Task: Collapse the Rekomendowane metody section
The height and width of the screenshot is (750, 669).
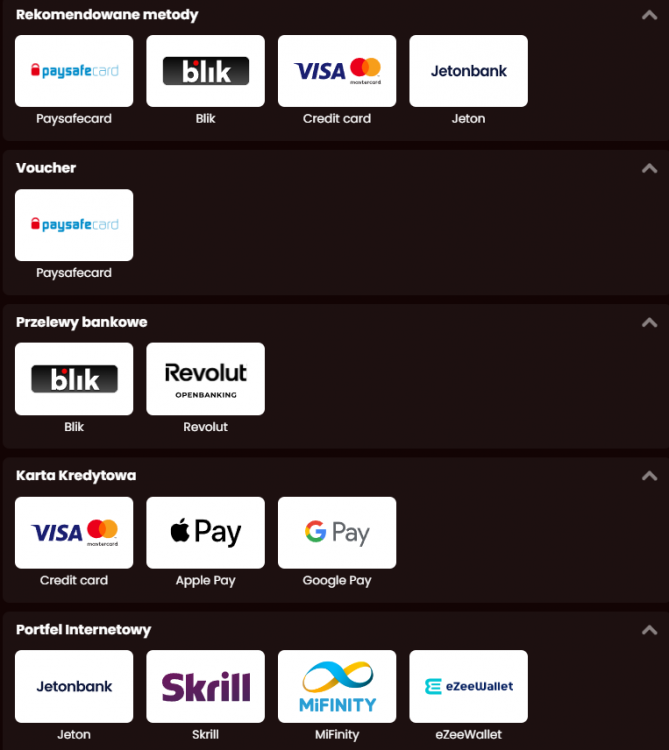Action: (649, 15)
